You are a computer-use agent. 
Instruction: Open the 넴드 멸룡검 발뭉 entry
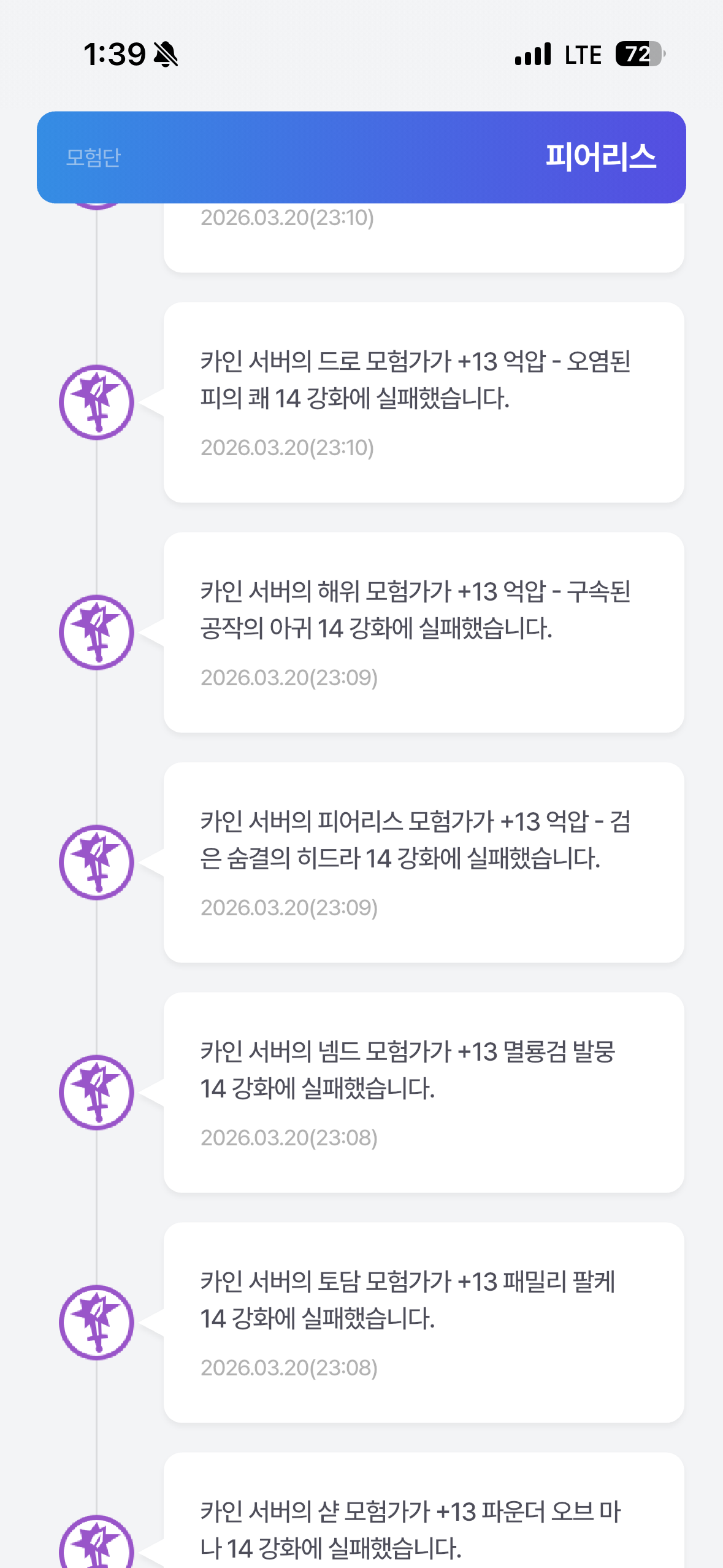[x=423, y=1093]
